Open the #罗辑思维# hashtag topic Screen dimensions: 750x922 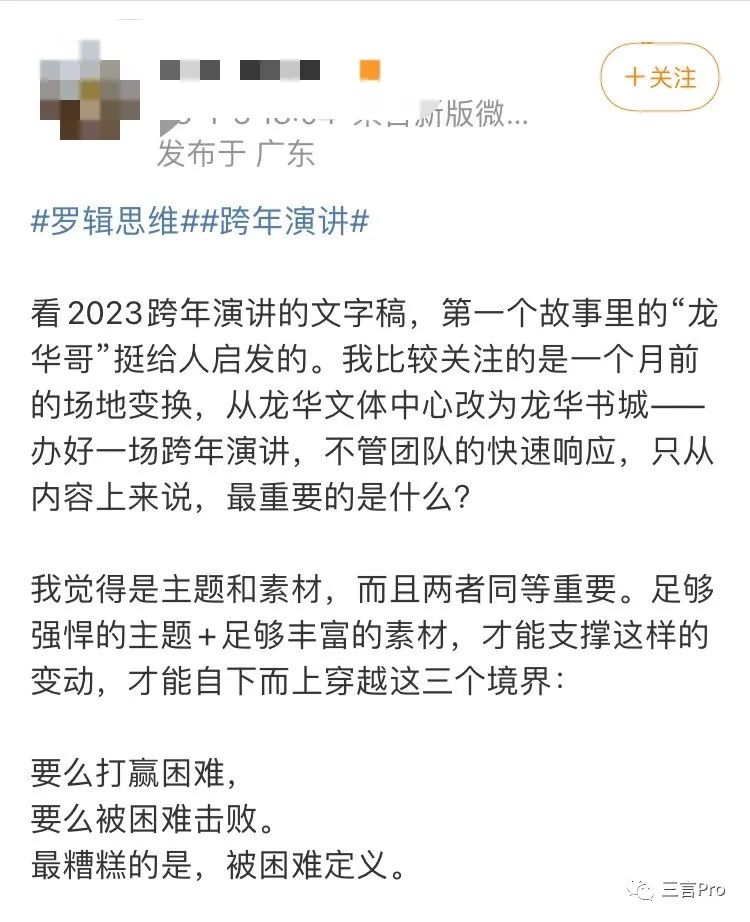pyautogui.click(x=105, y=221)
